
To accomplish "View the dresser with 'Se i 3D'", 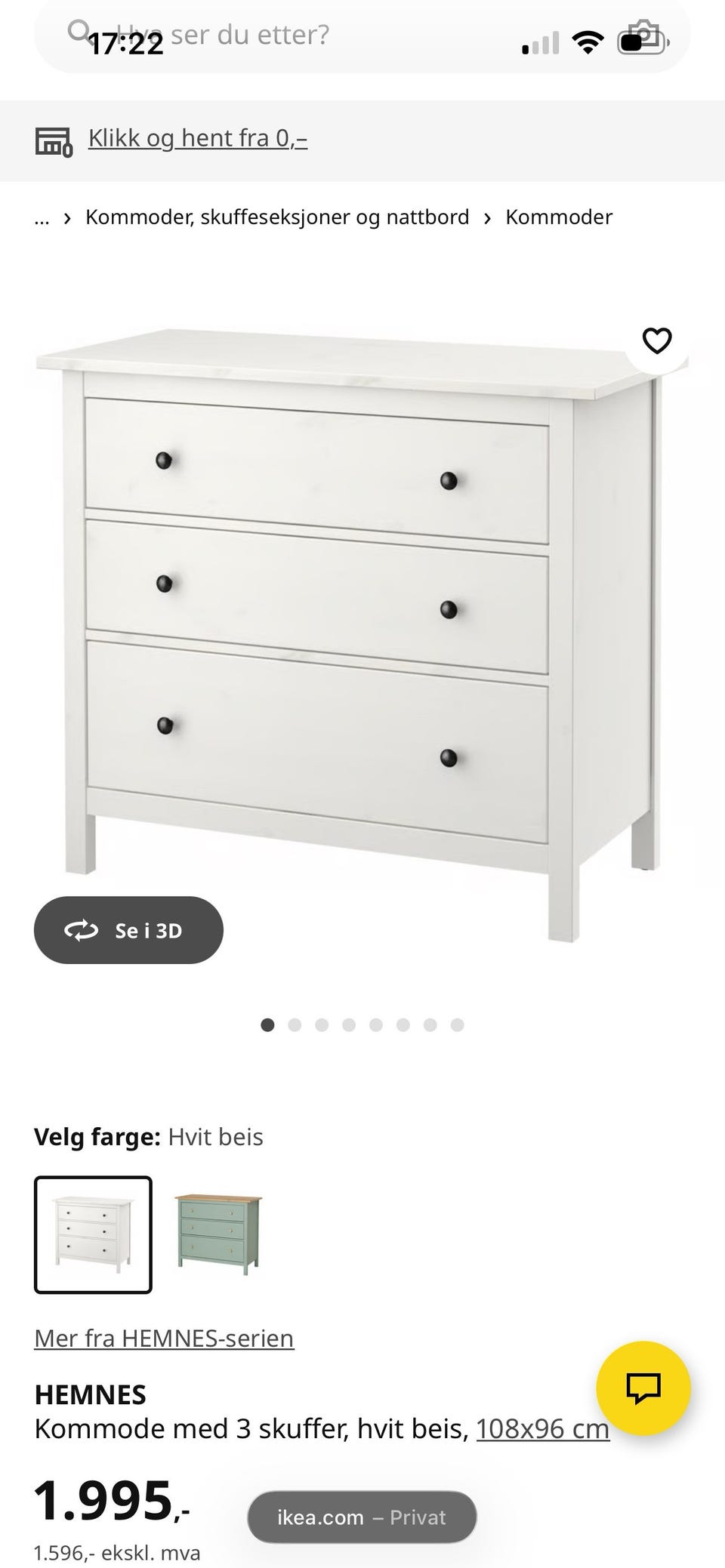I will click(x=128, y=930).
